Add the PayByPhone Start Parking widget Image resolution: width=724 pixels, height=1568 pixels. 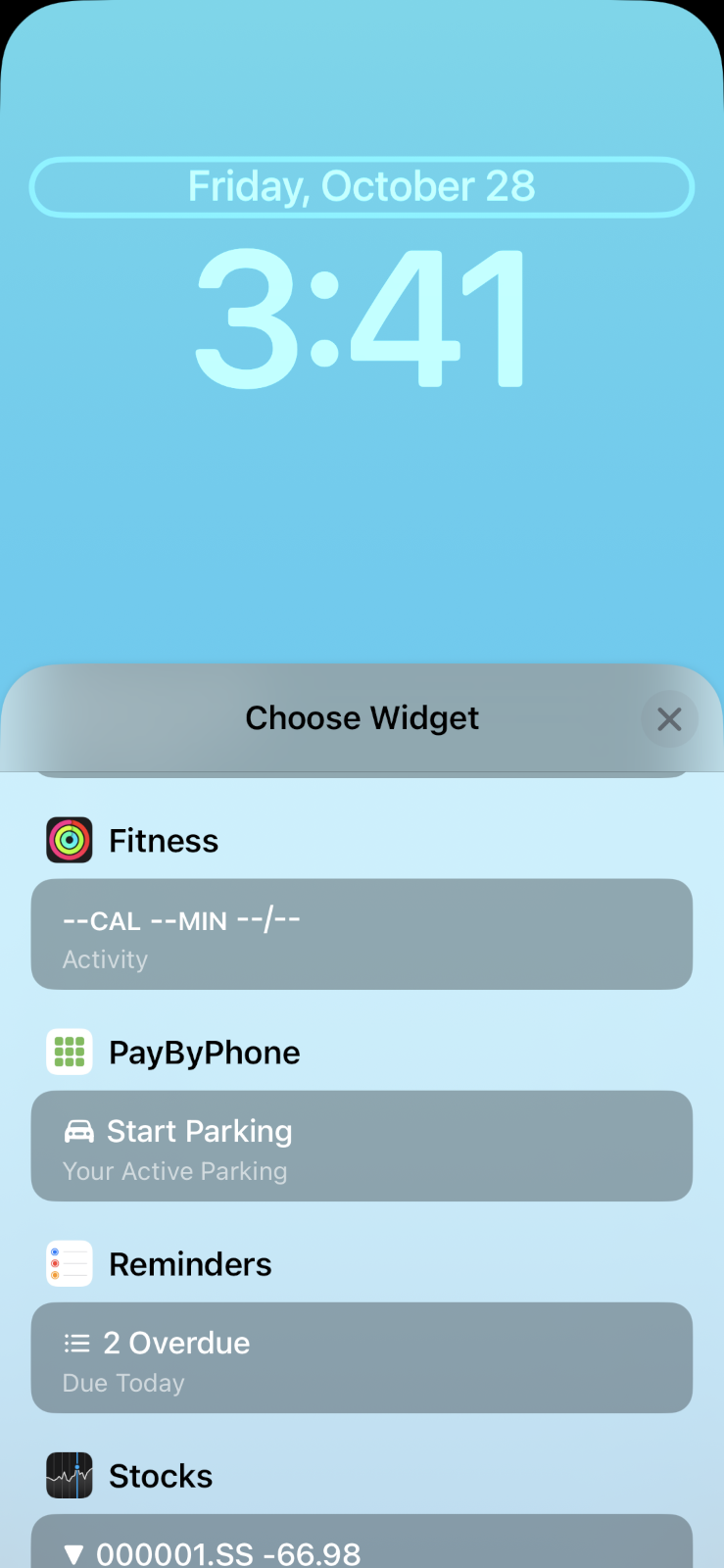[362, 1146]
